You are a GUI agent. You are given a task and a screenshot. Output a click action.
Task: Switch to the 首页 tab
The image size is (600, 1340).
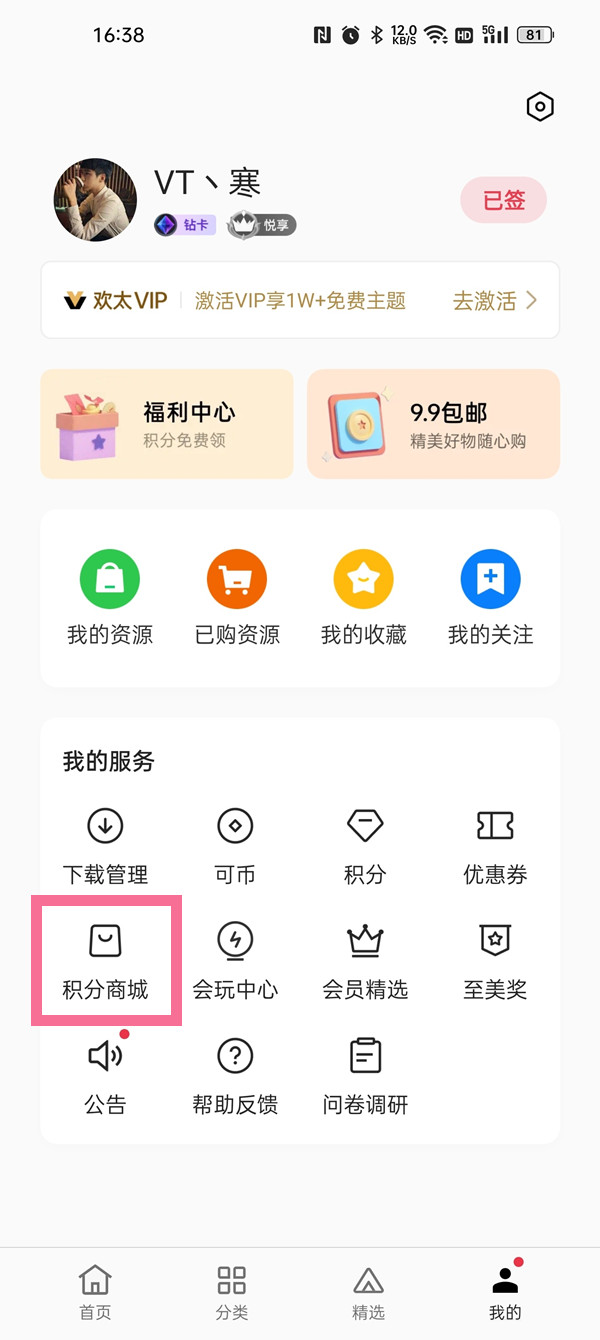(95, 1292)
